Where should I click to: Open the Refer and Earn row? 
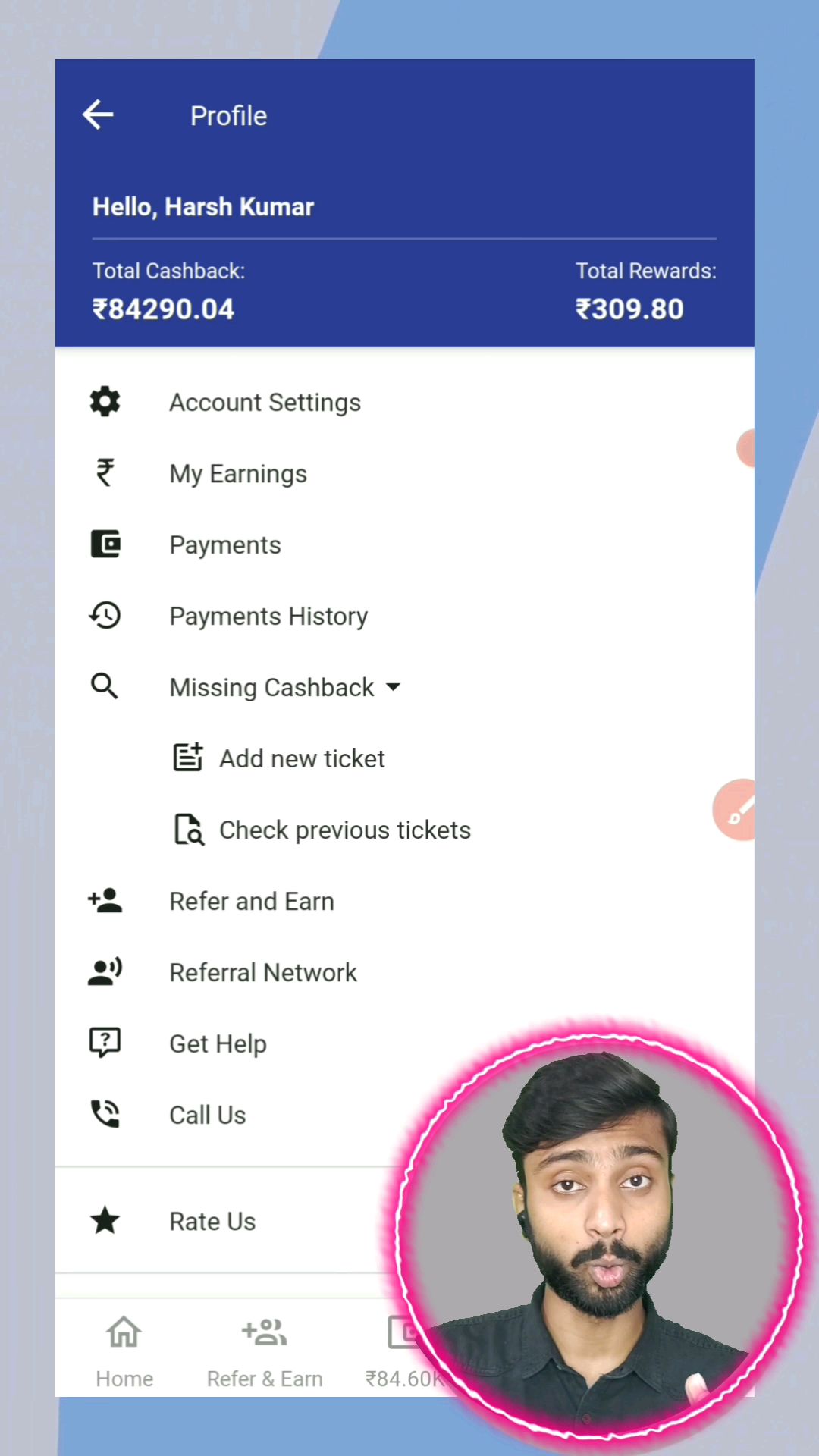[251, 902]
